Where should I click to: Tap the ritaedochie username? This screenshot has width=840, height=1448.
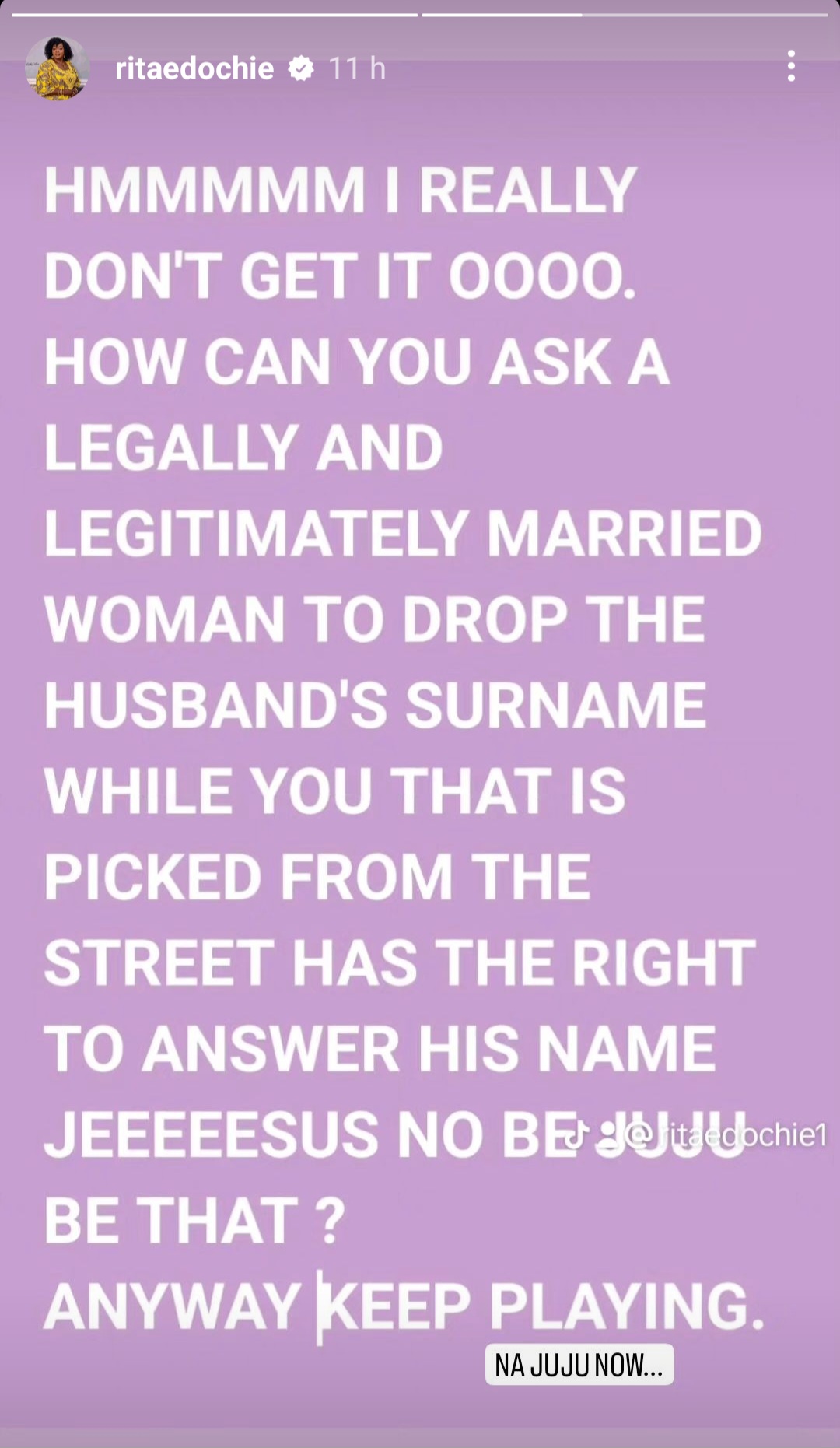pyautogui.click(x=194, y=68)
